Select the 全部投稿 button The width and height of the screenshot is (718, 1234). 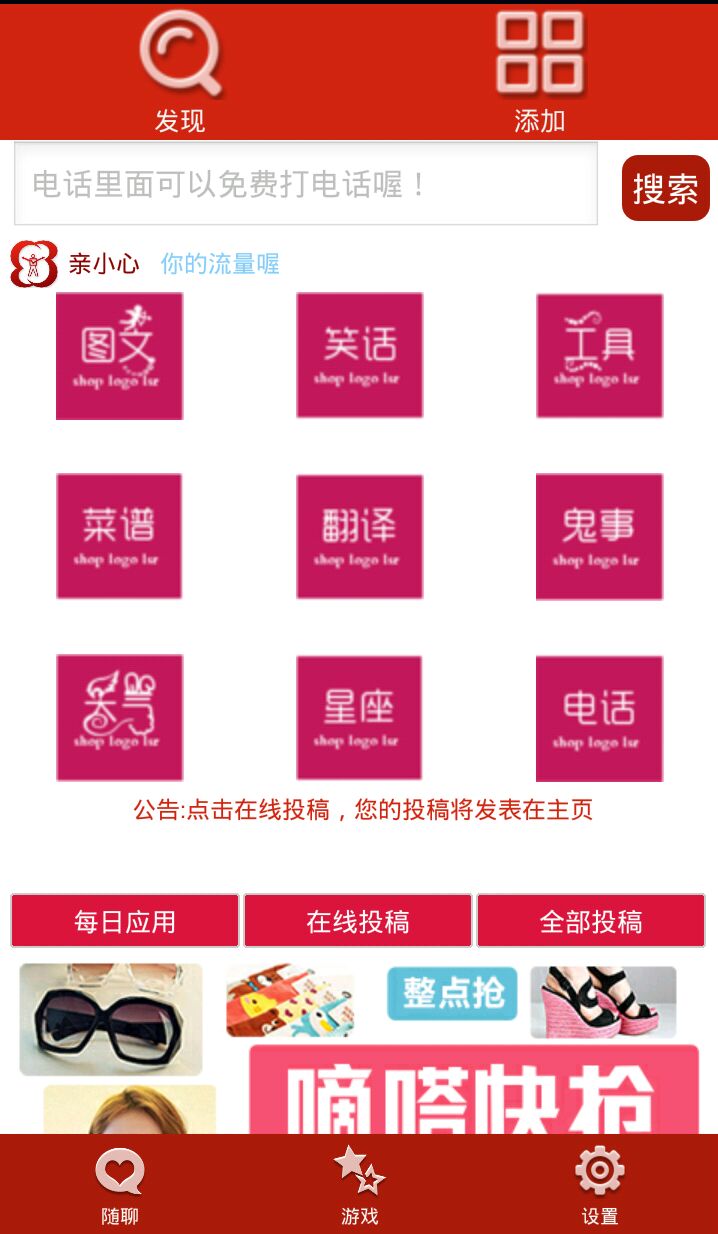[x=591, y=921]
